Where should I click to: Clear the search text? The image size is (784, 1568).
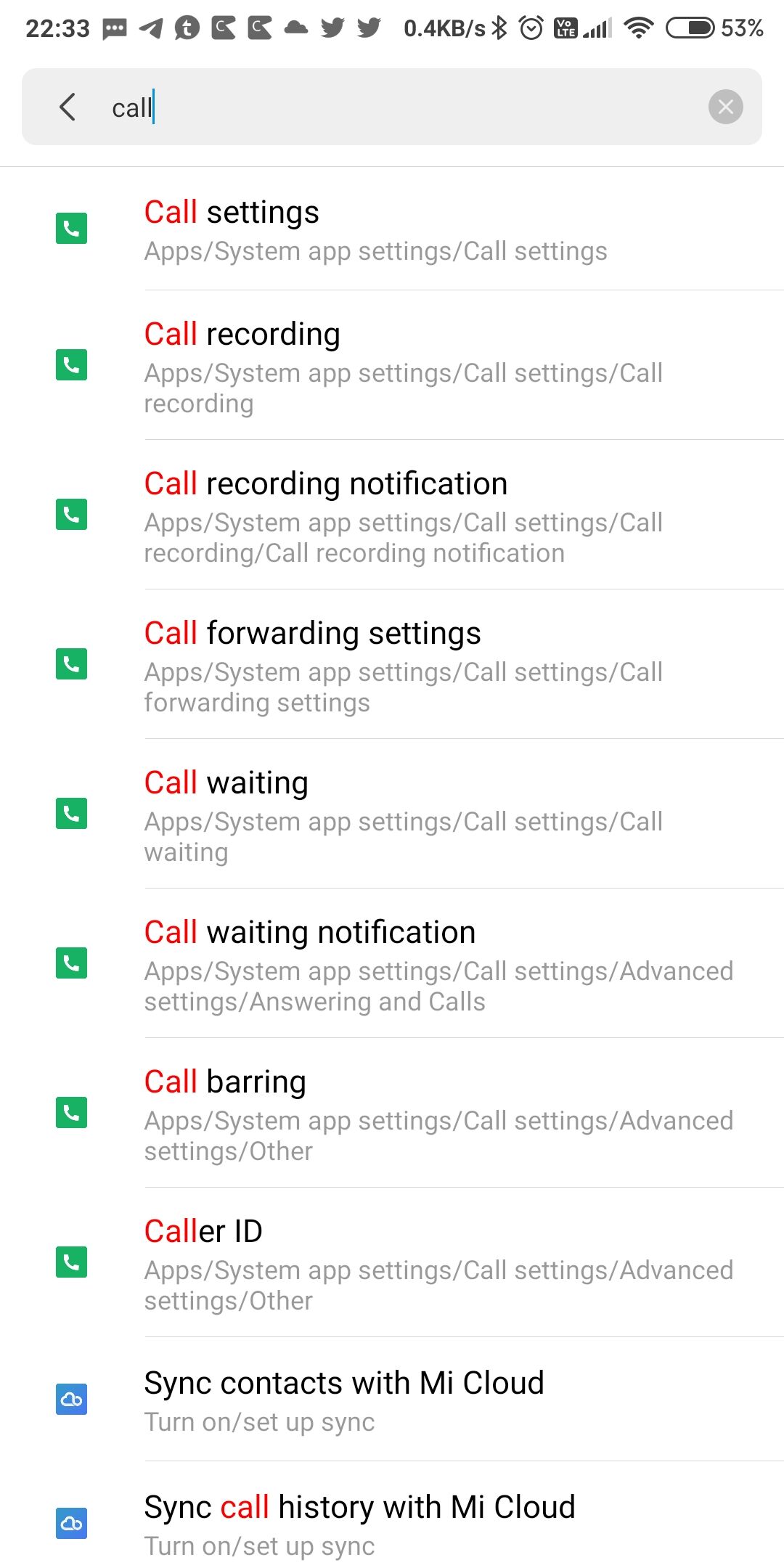725,107
